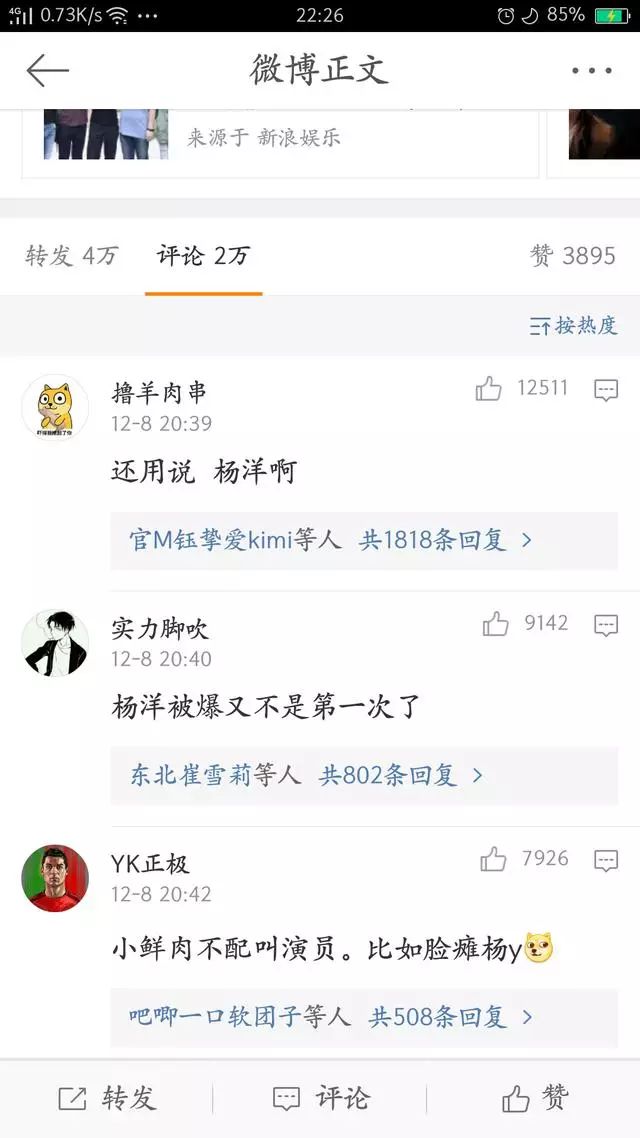The width and height of the screenshot is (640, 1138).
Task: Open the 508 replies under YK正极's comment
Action: tap(364, 1018)
